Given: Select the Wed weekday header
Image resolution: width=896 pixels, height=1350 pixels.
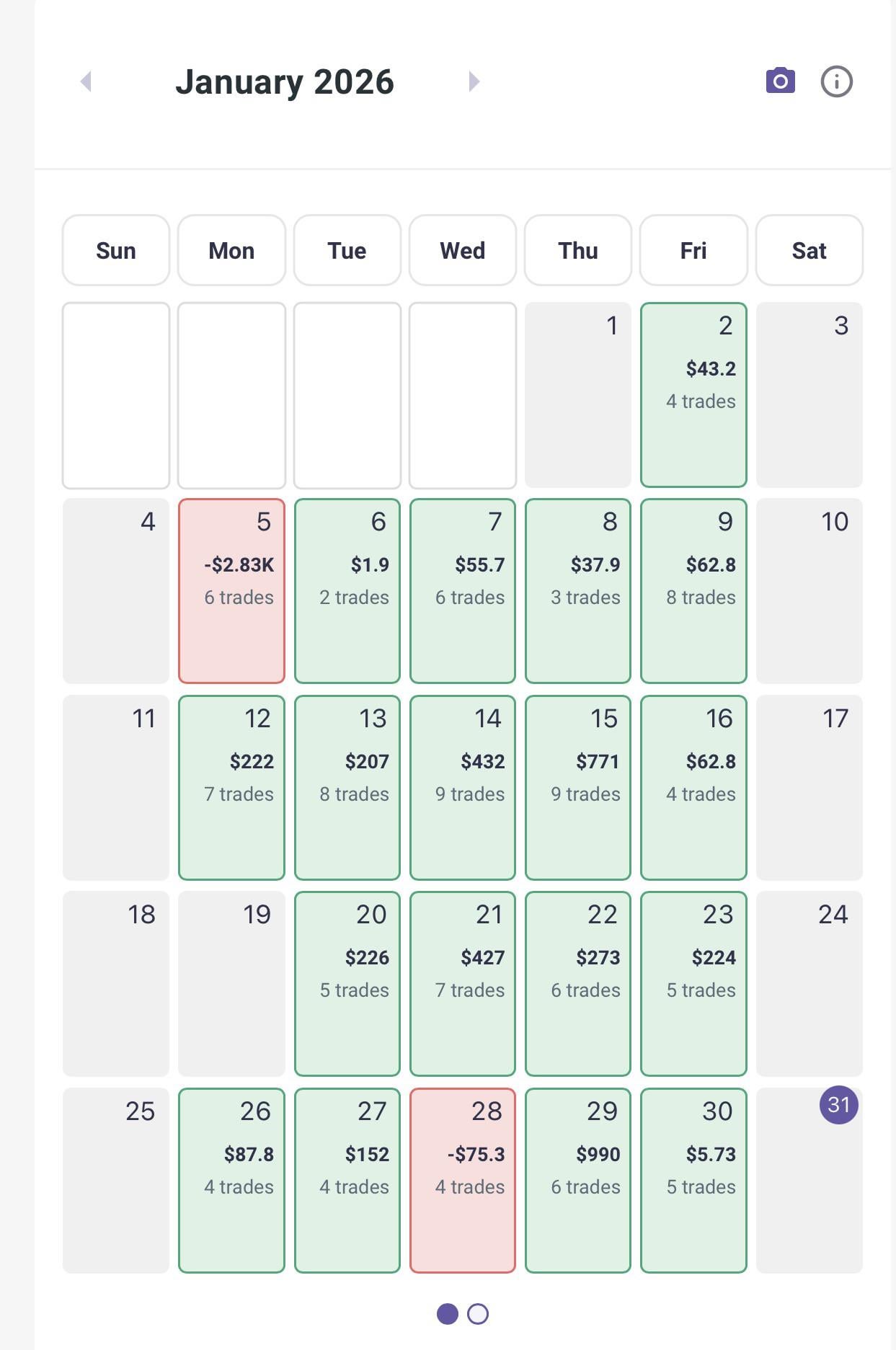Looking at the screenshot, I should pyautogui.click(x=462, y=250).
